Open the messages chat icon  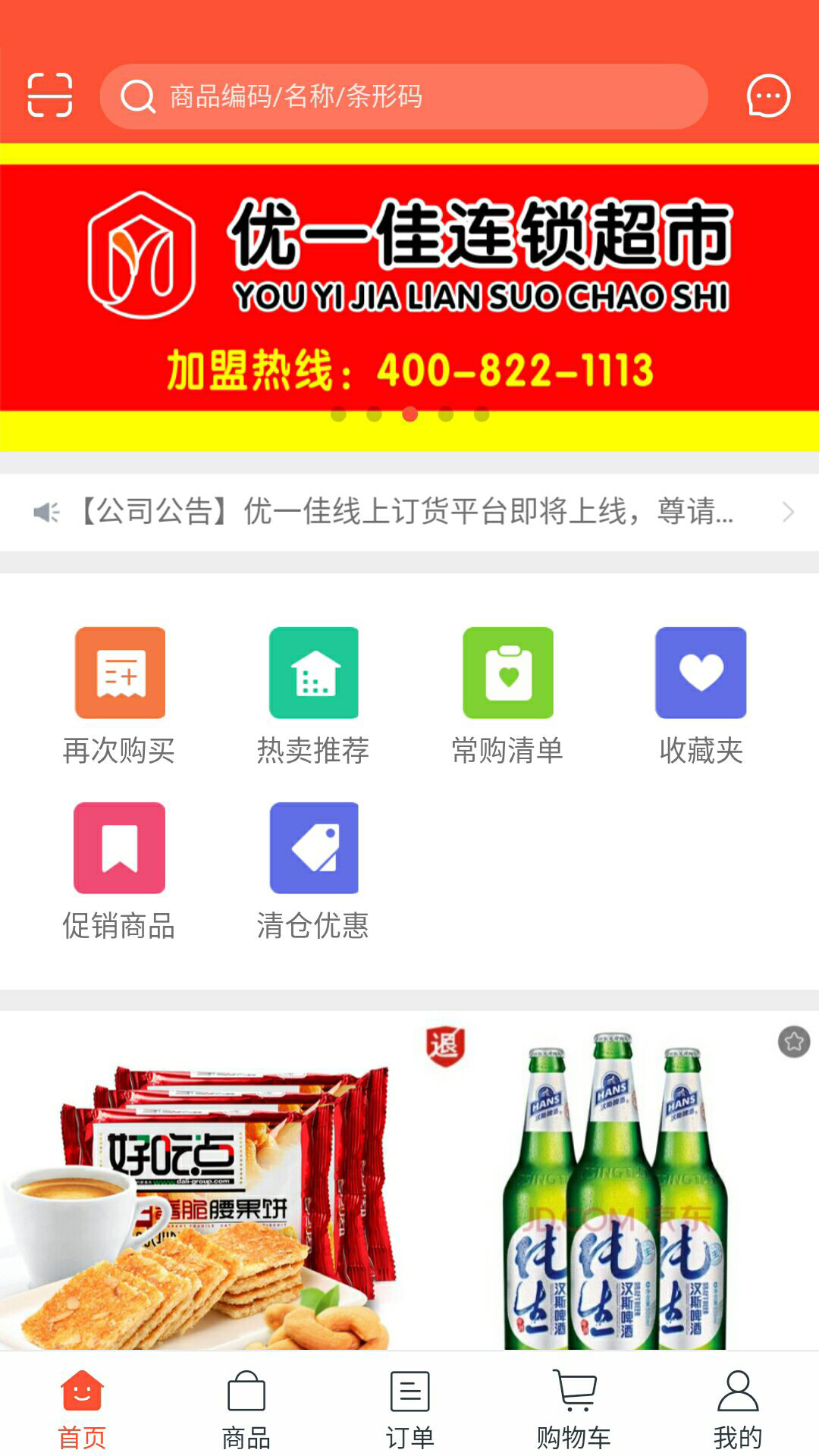767,96
